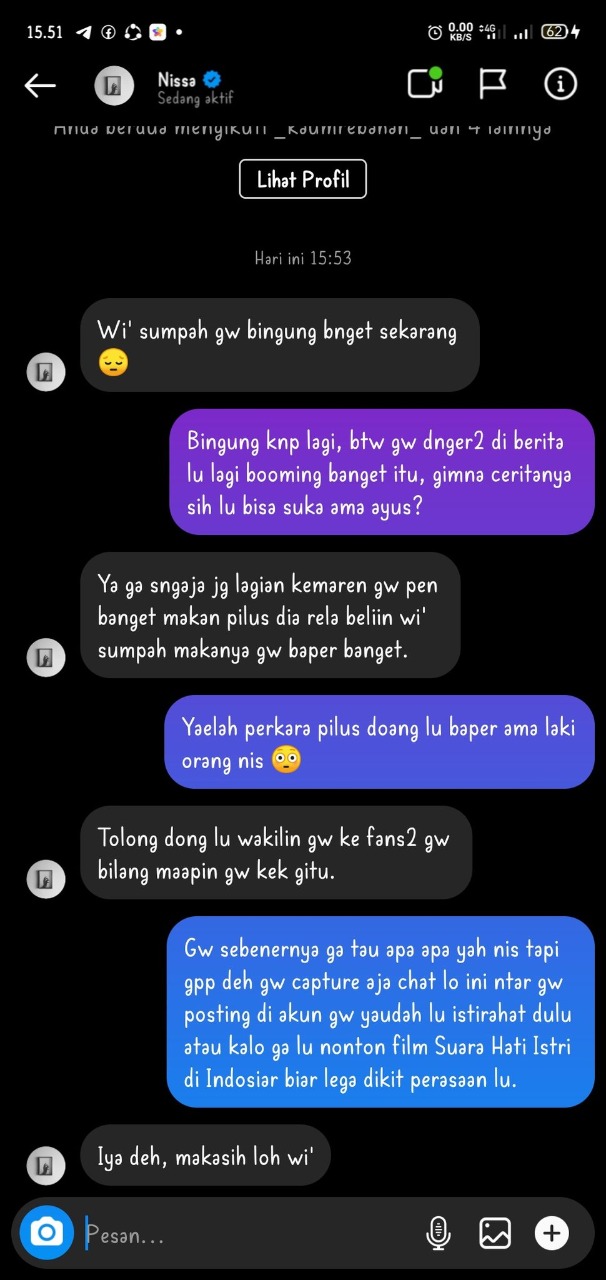The height and width of the screenshot is (1280, 606).
Task: Open Nissa's profile from the header name
Action: click(177, 79)
